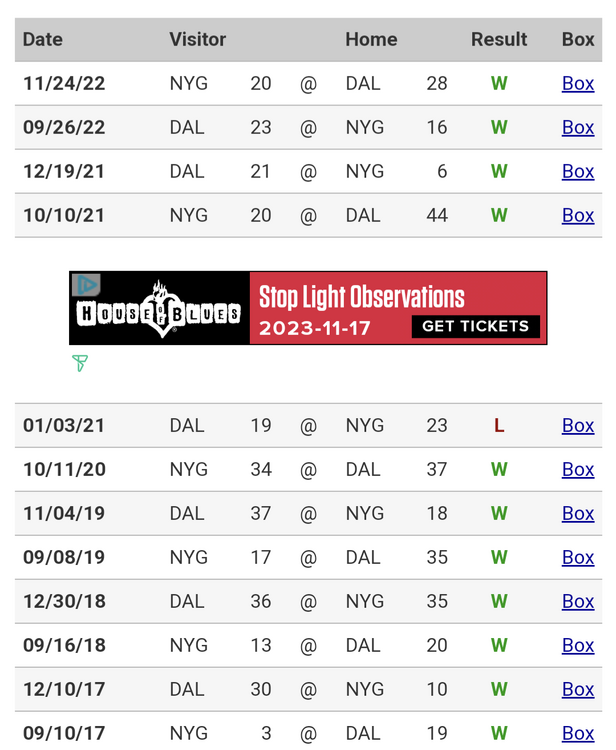
Task: Open box score for 01/03/21 loss
Action: pyautogui.click(x=578, y=426)
